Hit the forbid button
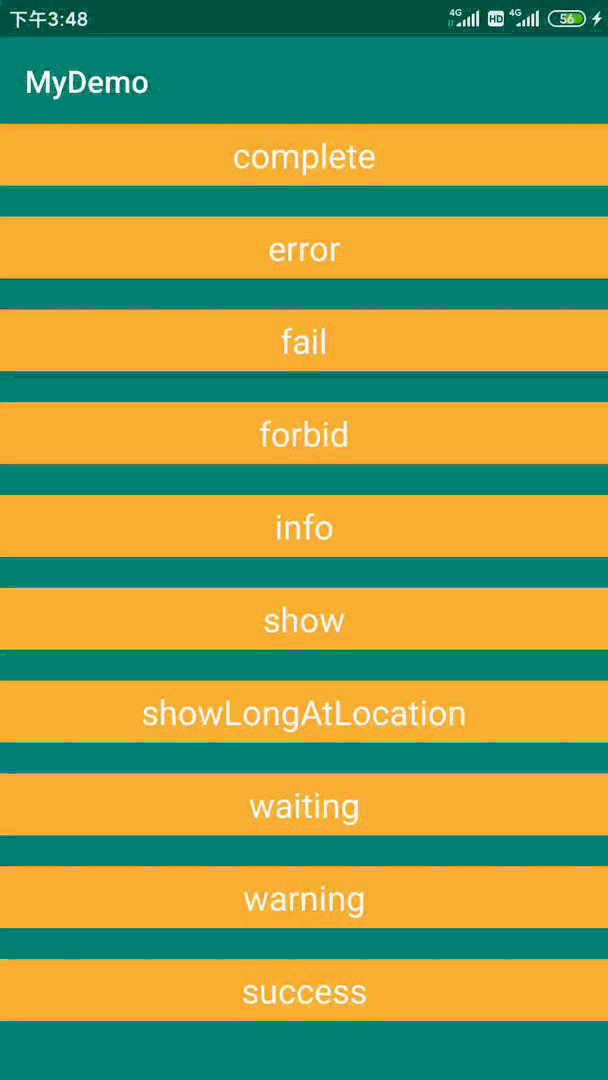The width and height of the screenshot is (608, 1080). [x=304, y=433]
